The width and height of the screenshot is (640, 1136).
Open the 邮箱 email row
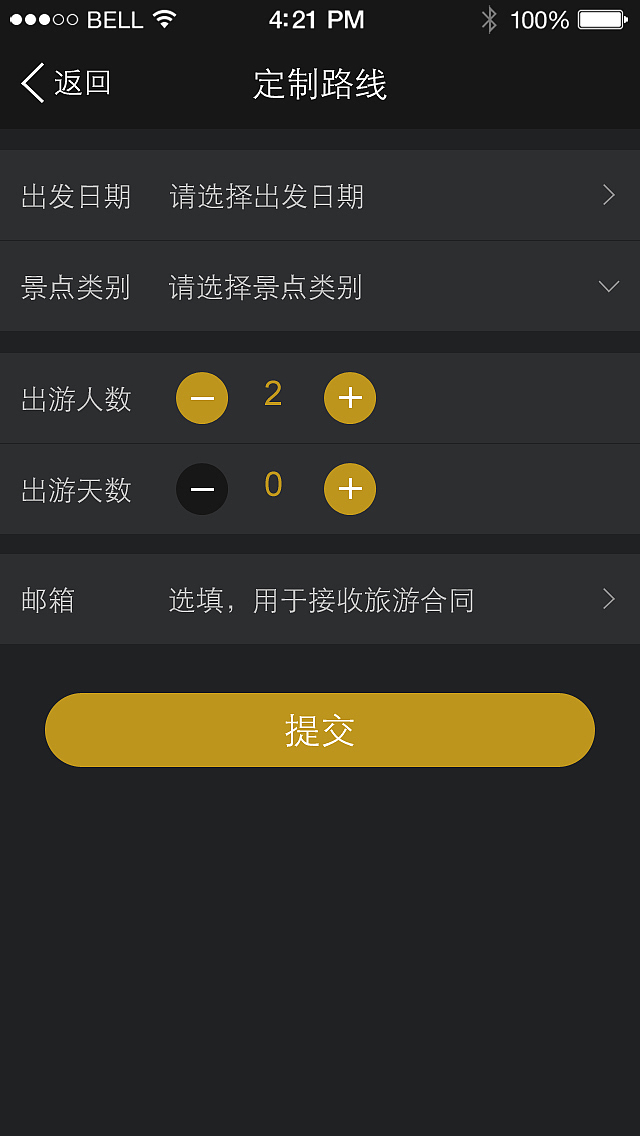pos(320,600)
